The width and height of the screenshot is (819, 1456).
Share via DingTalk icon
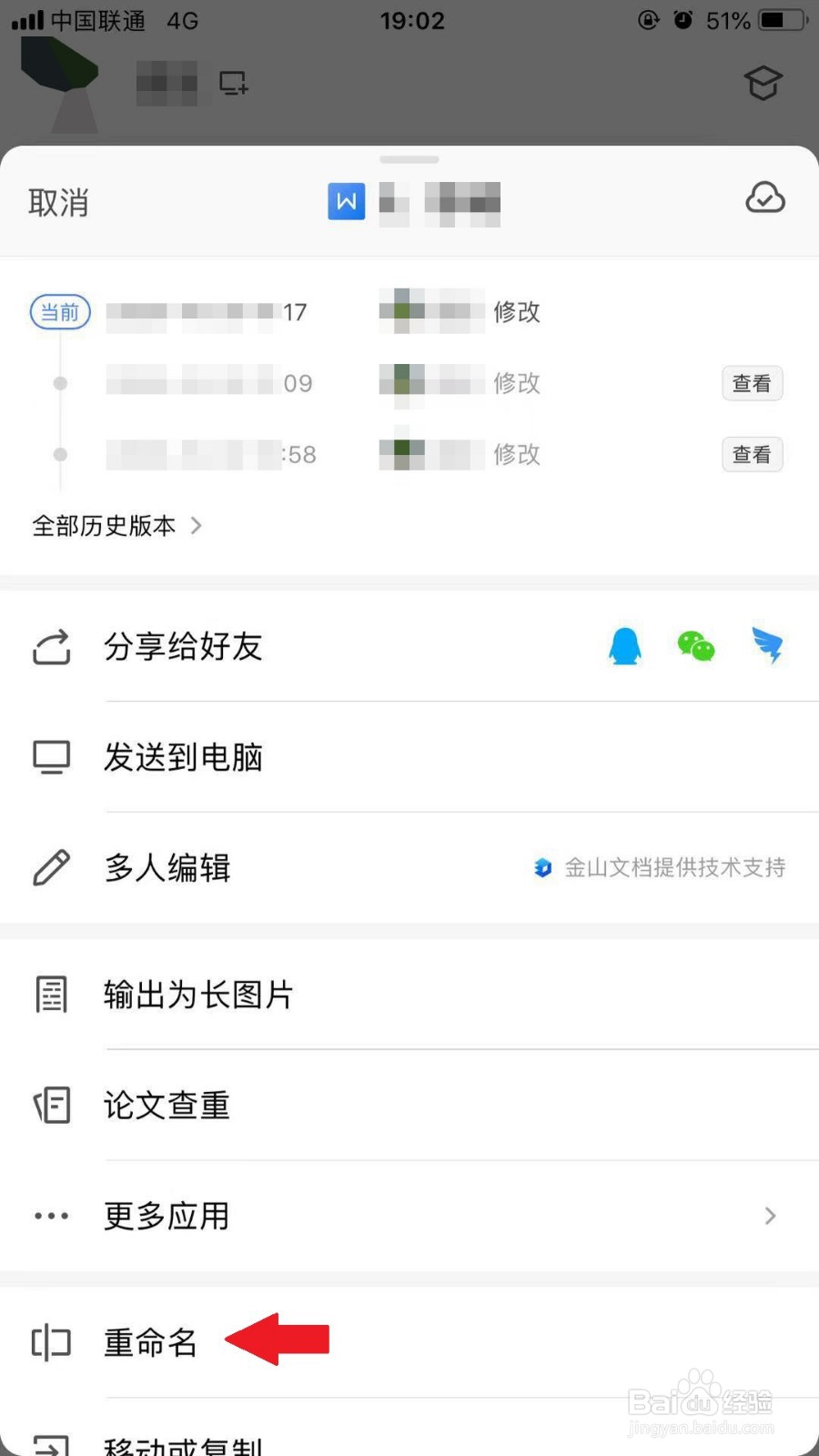(x=768, y=646)
